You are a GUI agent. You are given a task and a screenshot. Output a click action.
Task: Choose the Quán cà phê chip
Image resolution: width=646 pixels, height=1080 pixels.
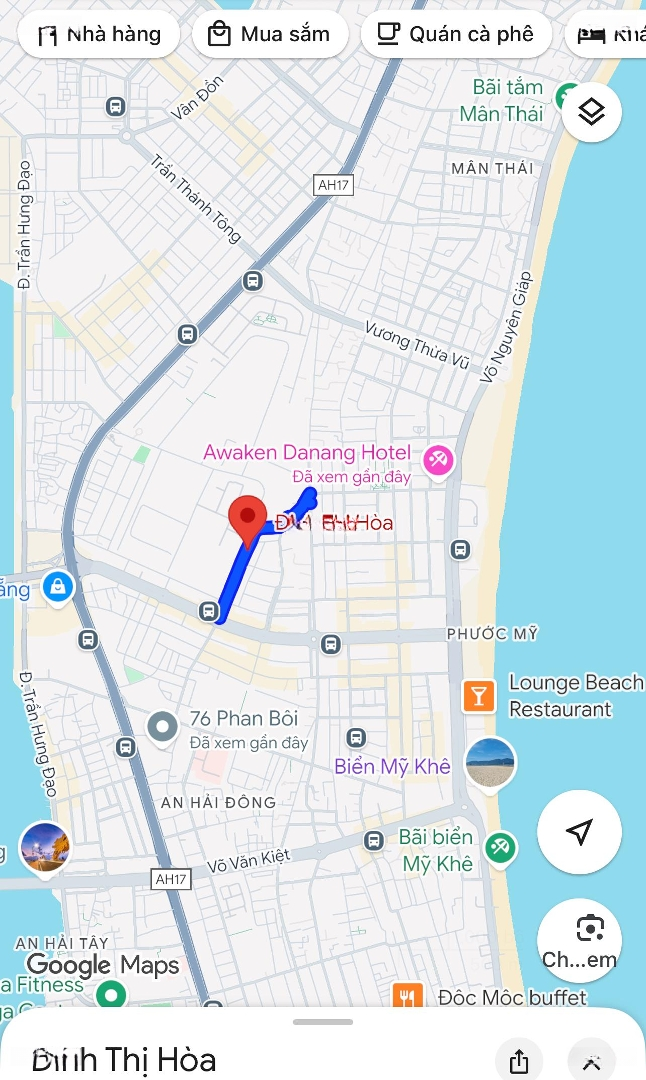pyautogui.click(x=455, y=35)
